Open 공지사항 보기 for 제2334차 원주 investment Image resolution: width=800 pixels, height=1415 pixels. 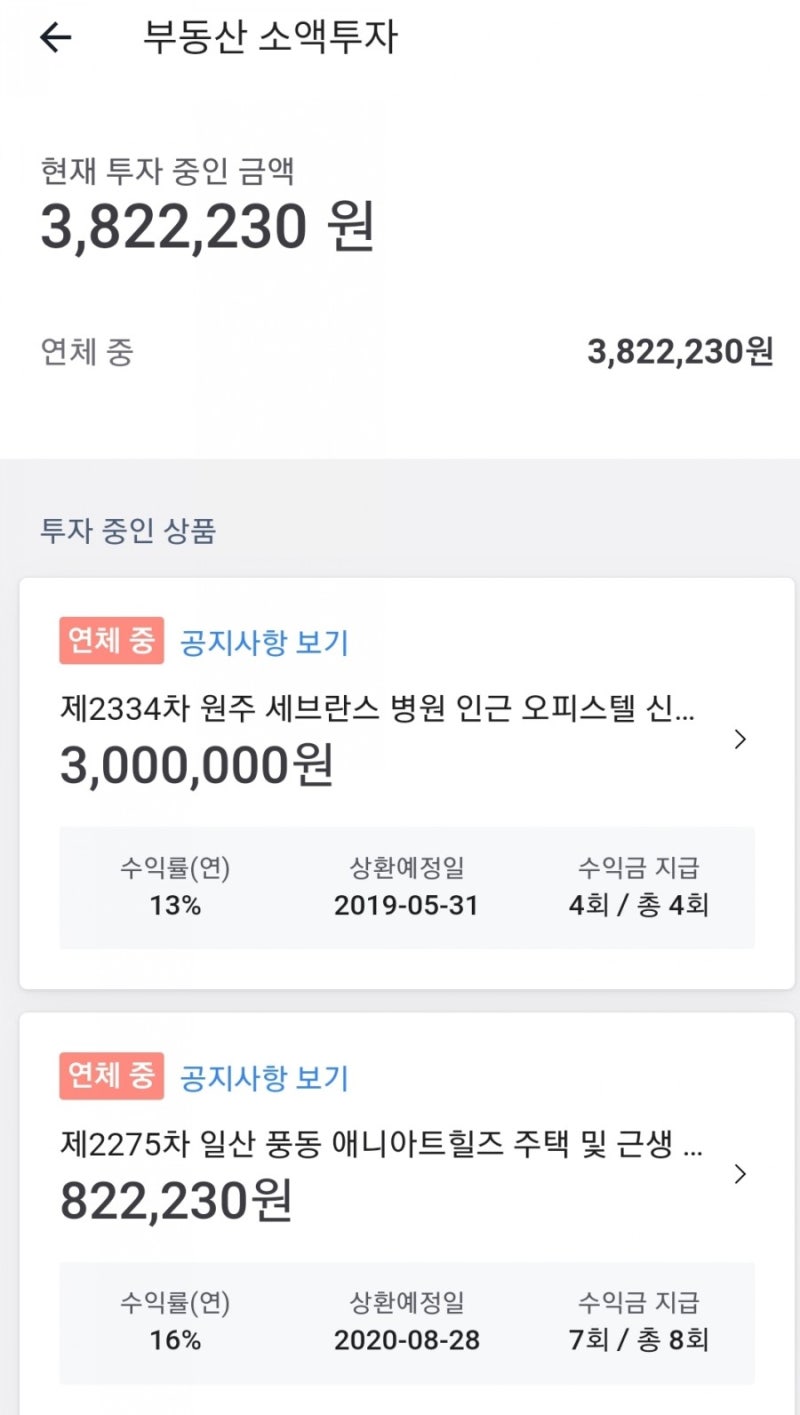(x=264, y=642)
